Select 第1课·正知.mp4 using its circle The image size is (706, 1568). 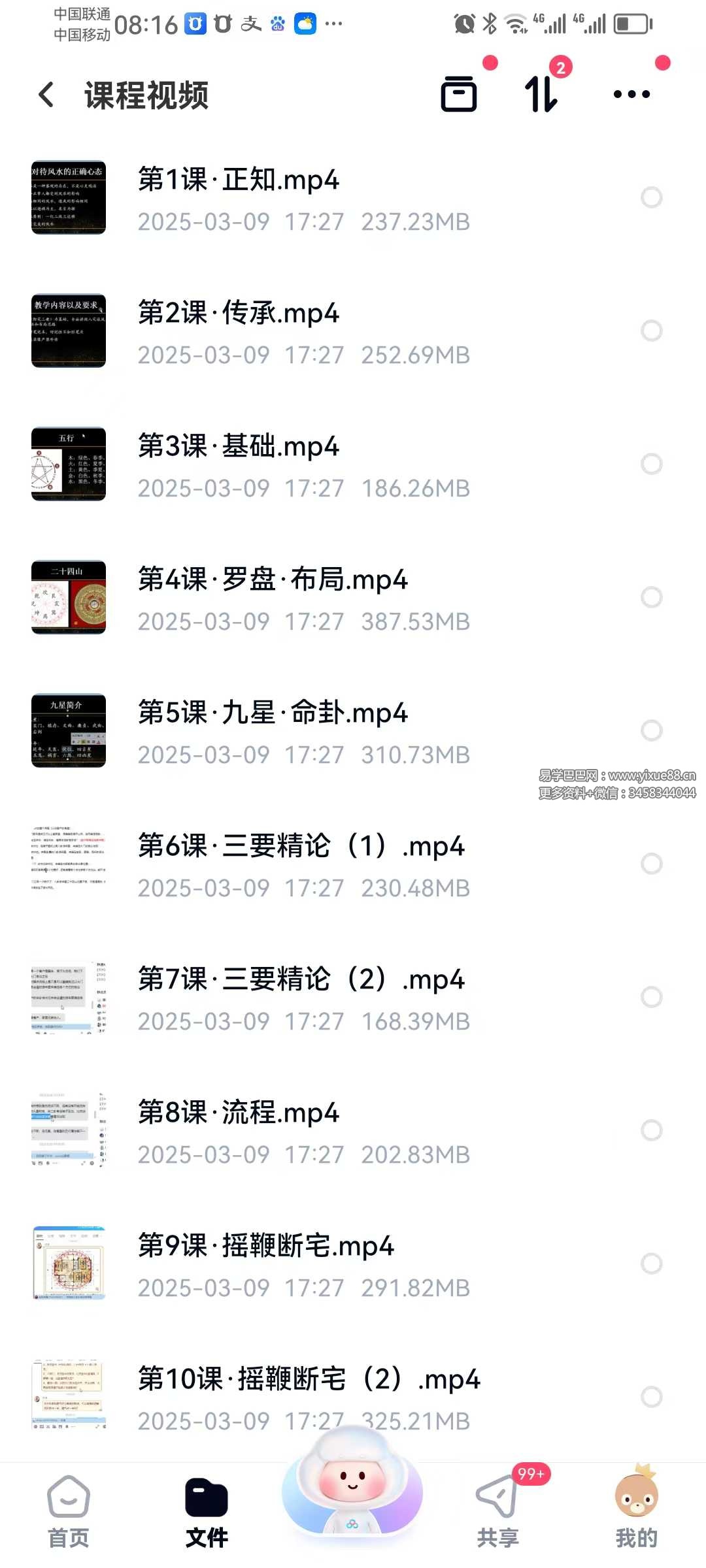[652, 197]
